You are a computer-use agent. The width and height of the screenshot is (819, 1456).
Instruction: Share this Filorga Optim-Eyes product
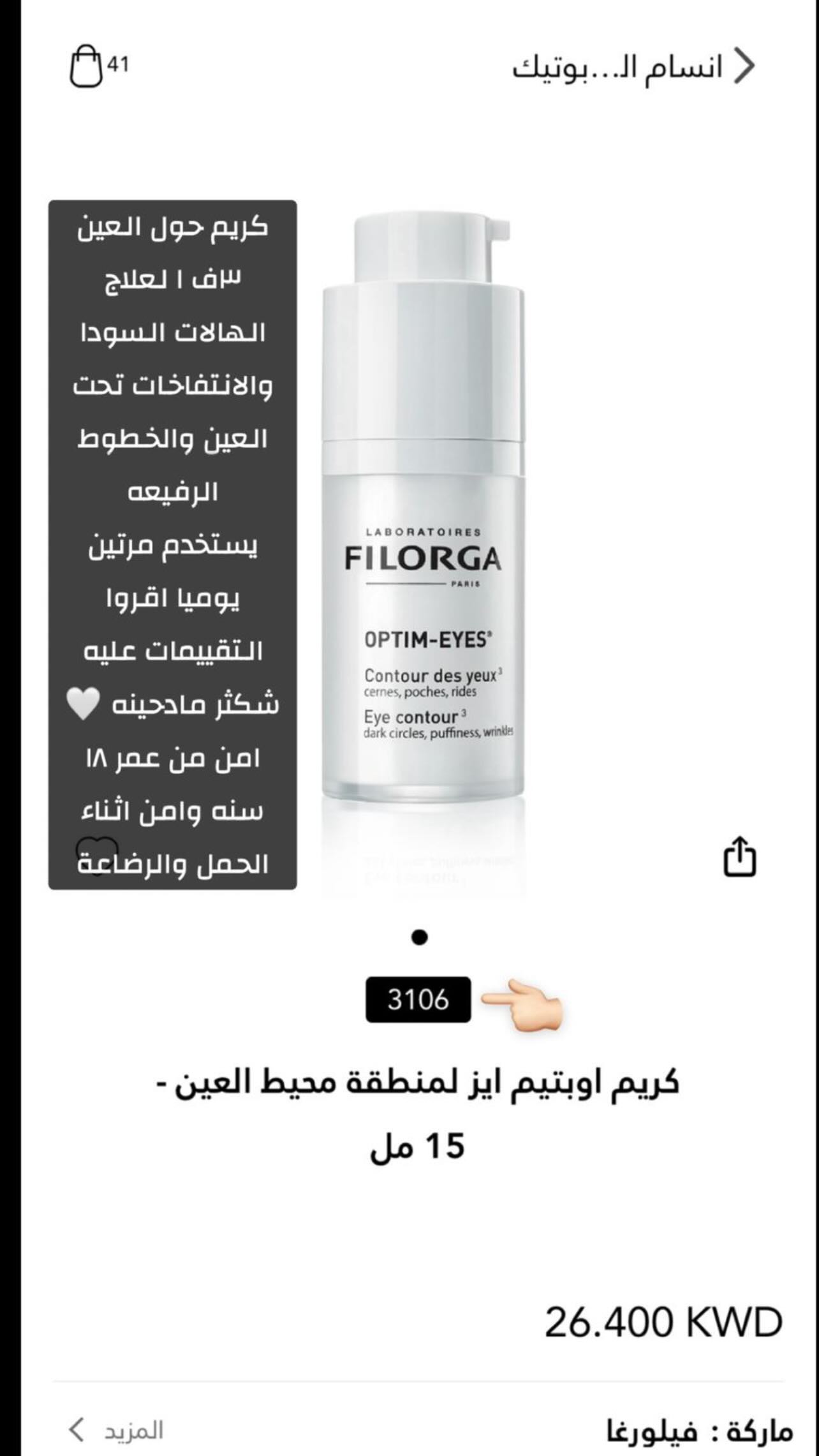pos(739,856)
